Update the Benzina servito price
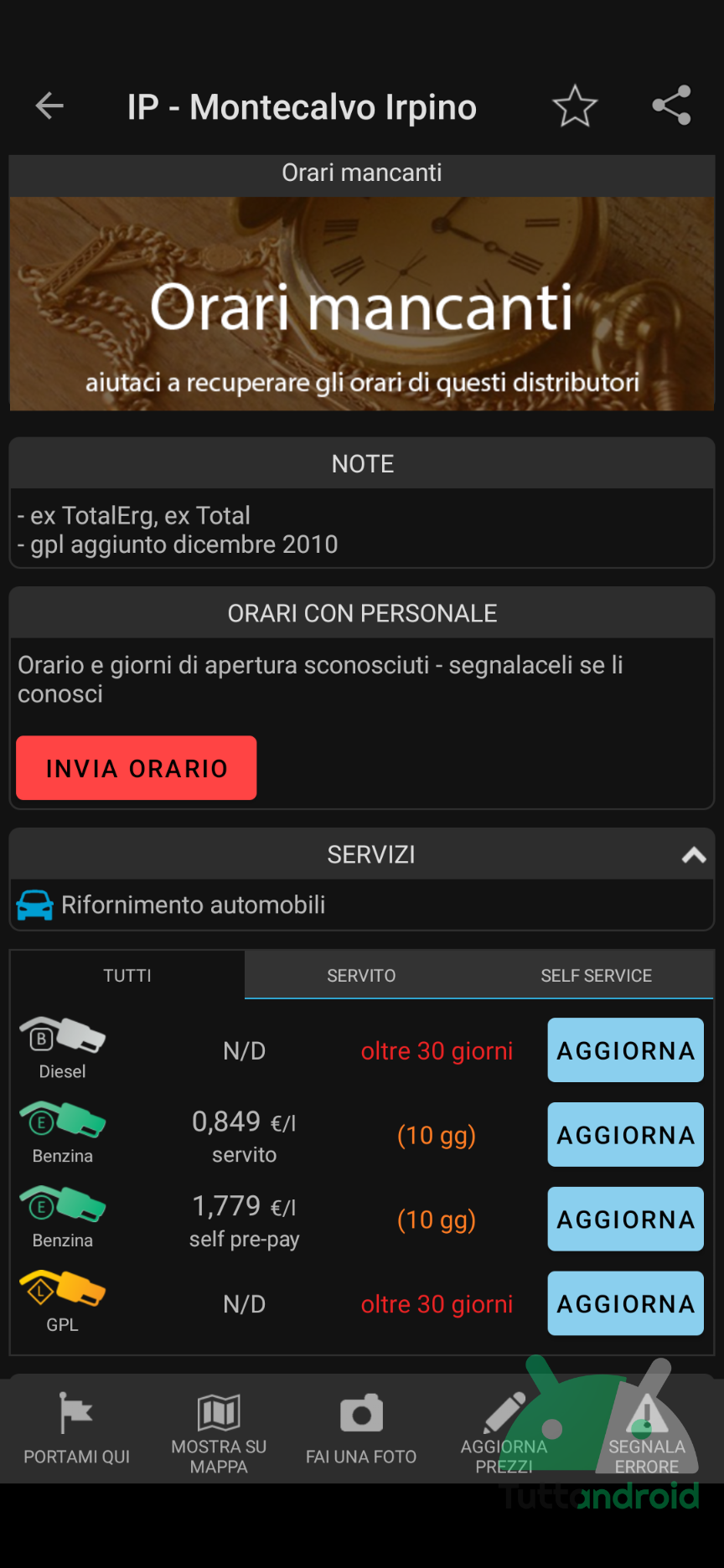Screen dimensions: 724x1568 tap(625, 1135)
